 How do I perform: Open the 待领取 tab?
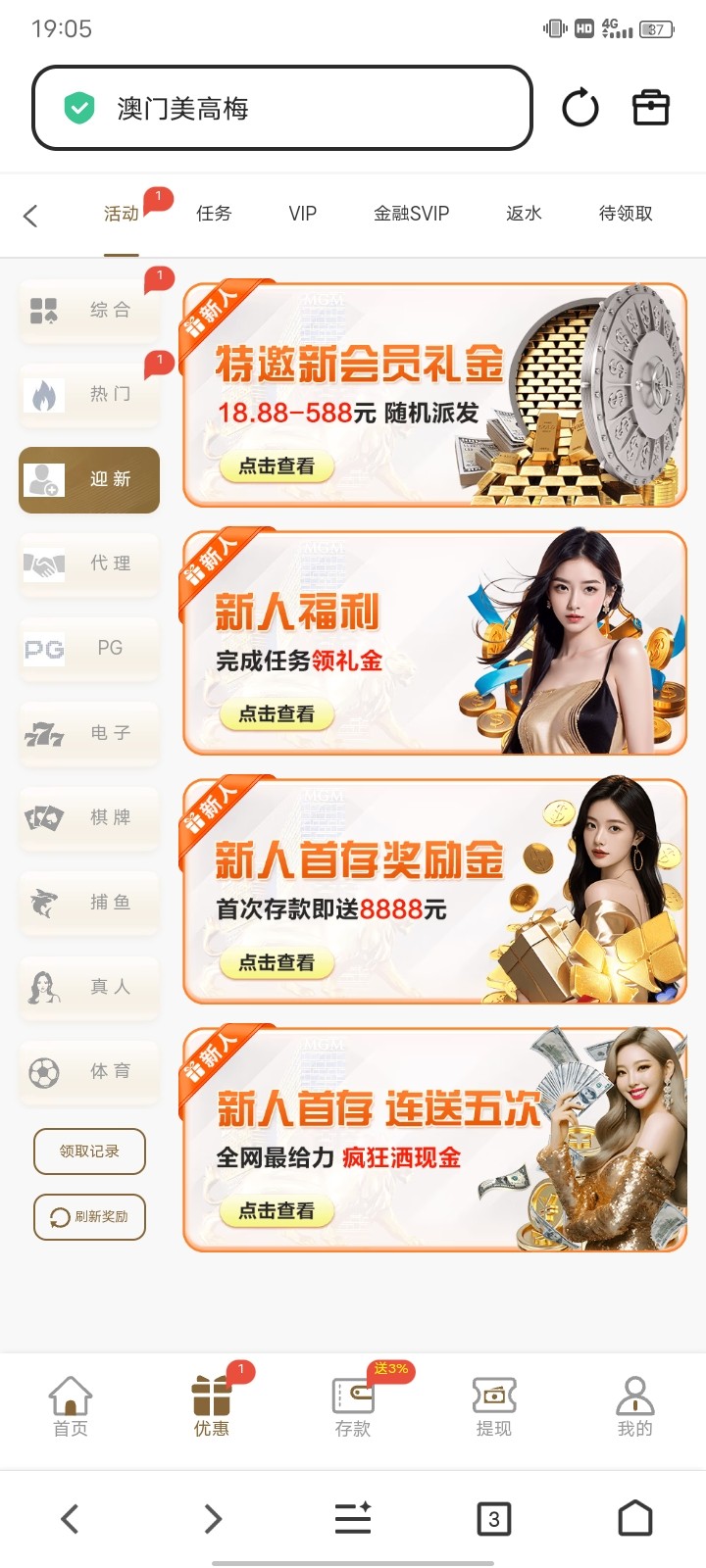626,214
